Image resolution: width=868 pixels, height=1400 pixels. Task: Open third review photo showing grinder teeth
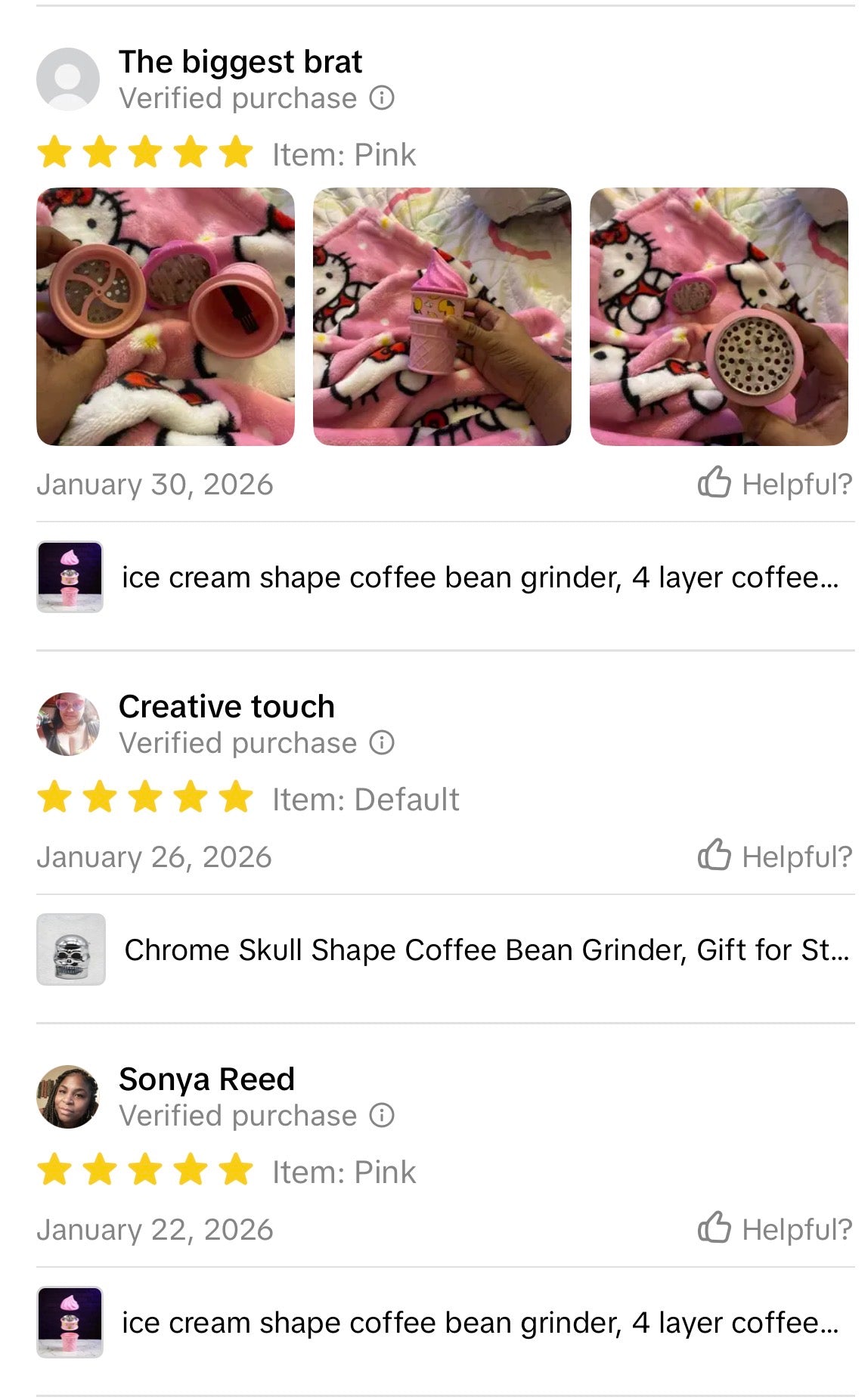tap(718, 317)
